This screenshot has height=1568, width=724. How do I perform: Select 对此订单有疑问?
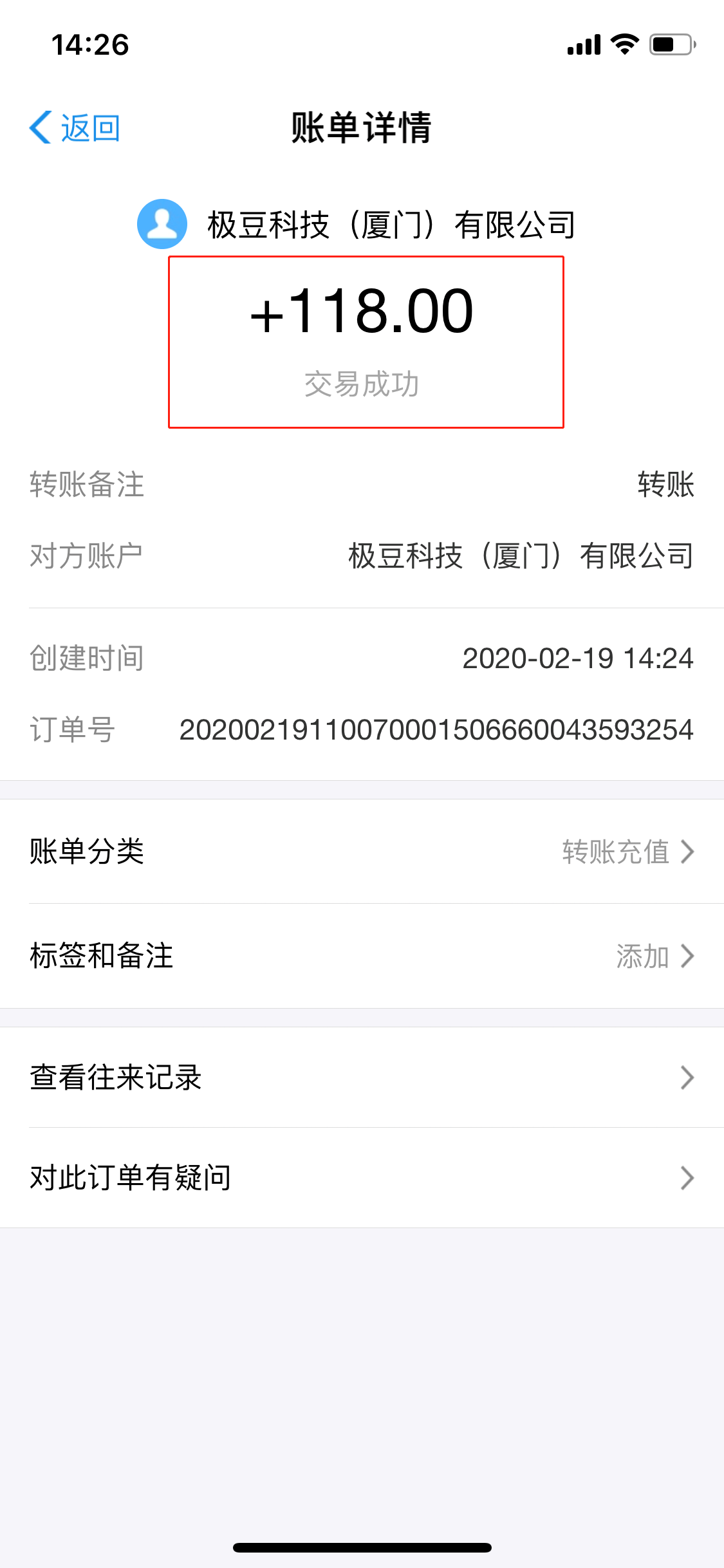click(x=362, y=1178)
